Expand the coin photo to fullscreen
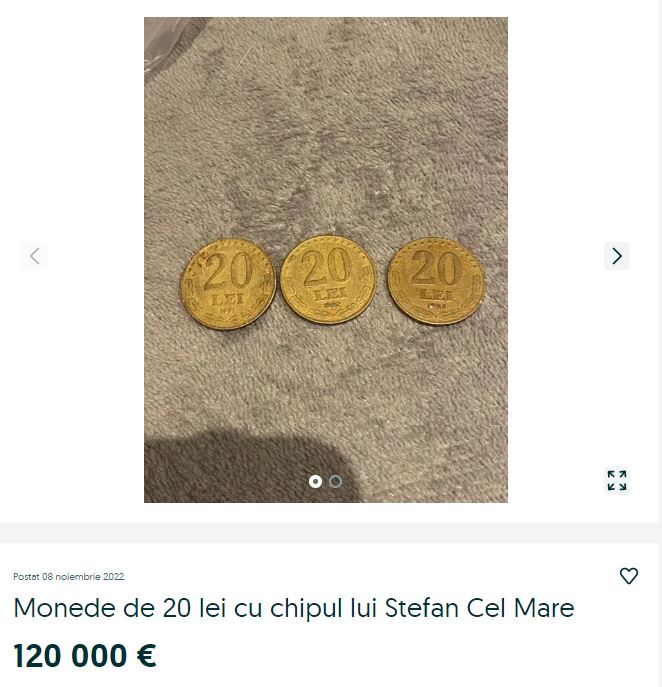The image size is (662, 687). point(617,480)
